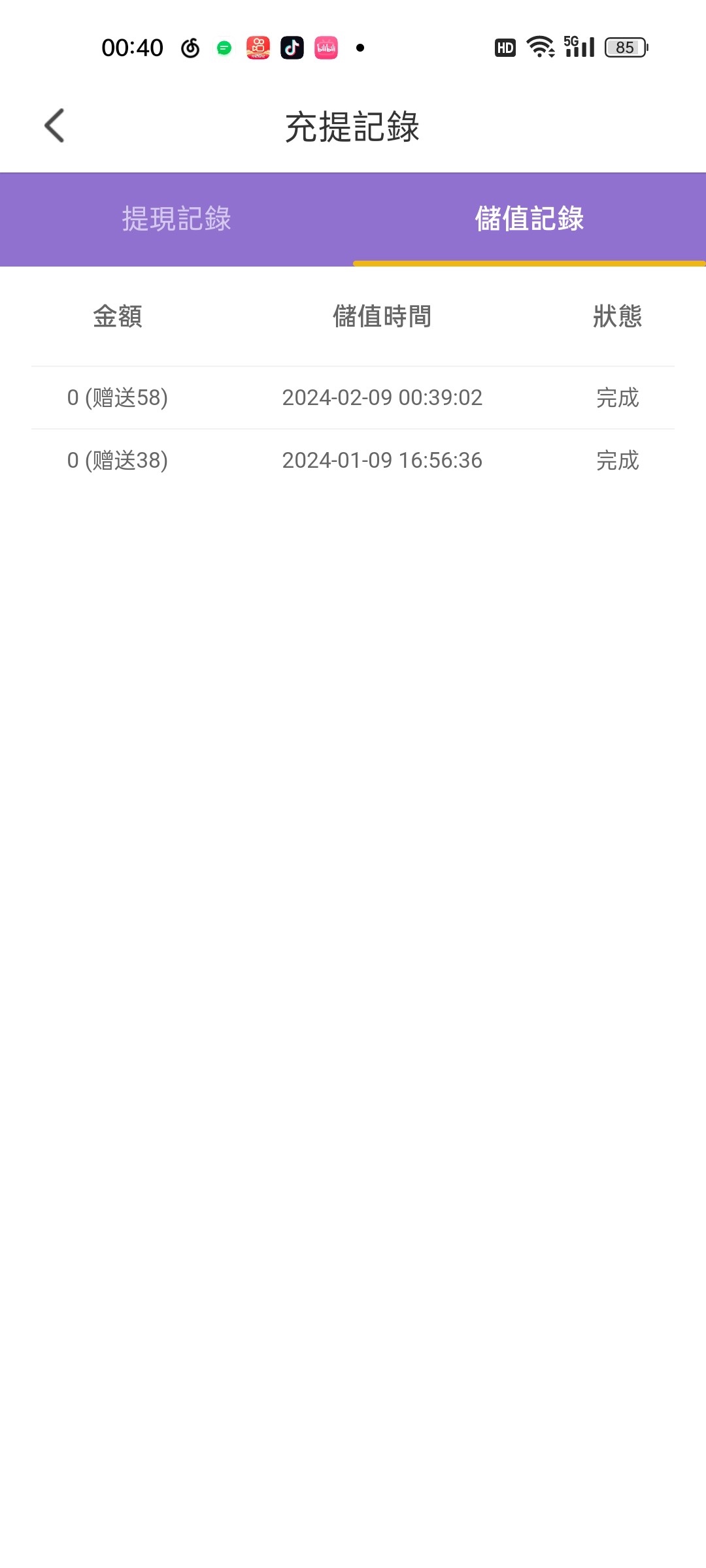This screenshot has height=1568, width=706.
Task: Select the 儲值記錄 tab
Action: [x=529, y=219]
